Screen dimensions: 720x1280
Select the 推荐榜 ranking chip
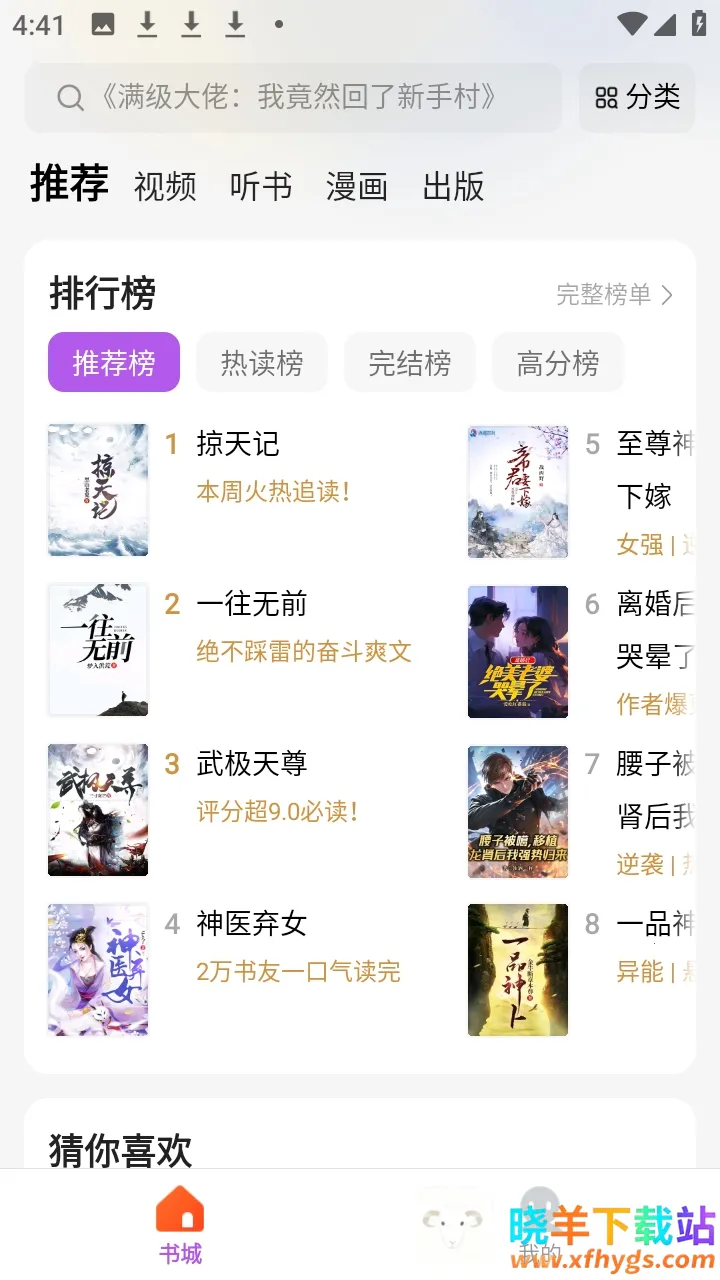click(x=114, y=363)
